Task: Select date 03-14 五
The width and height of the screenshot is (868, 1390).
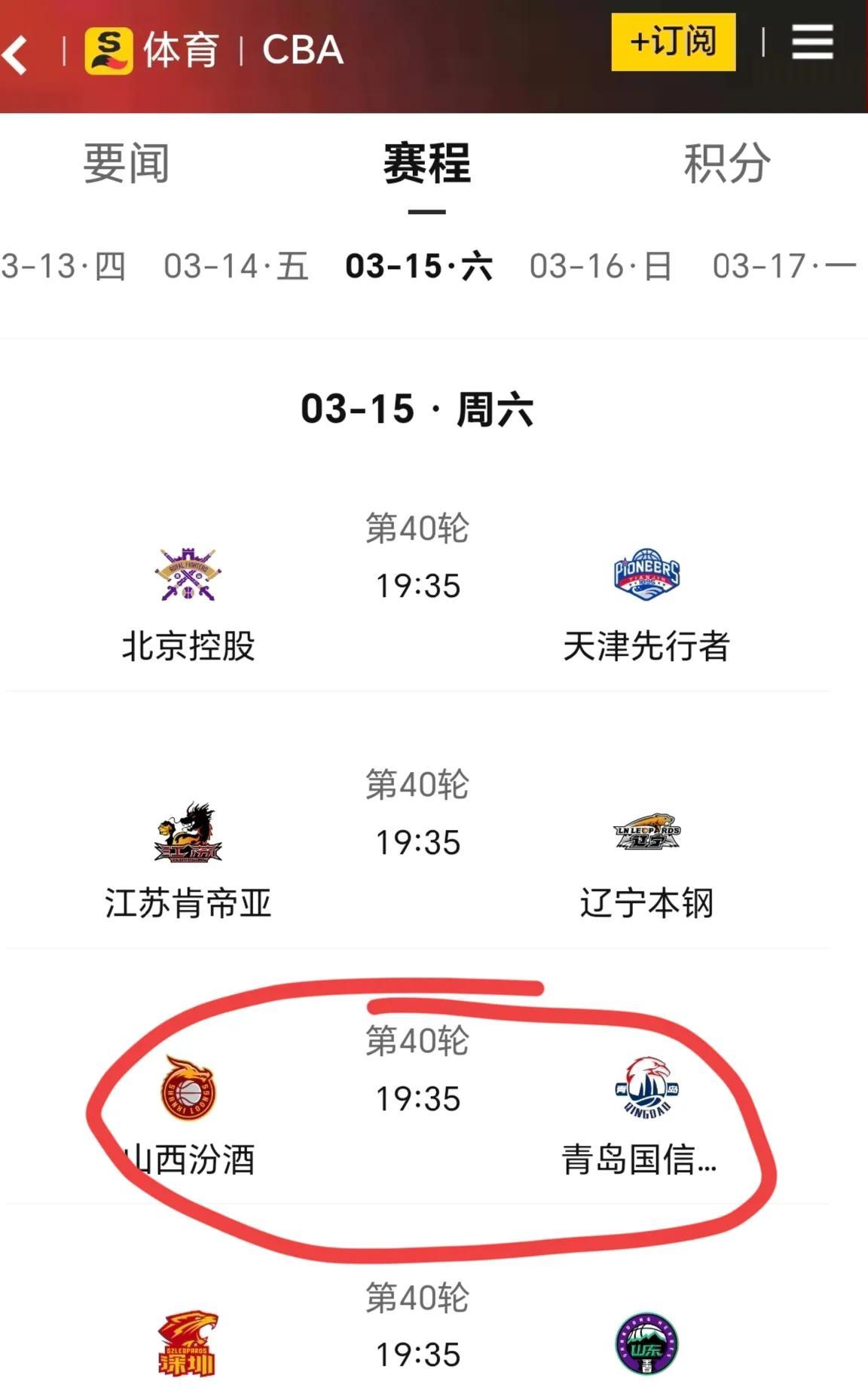Action: (x=236, y=266)
